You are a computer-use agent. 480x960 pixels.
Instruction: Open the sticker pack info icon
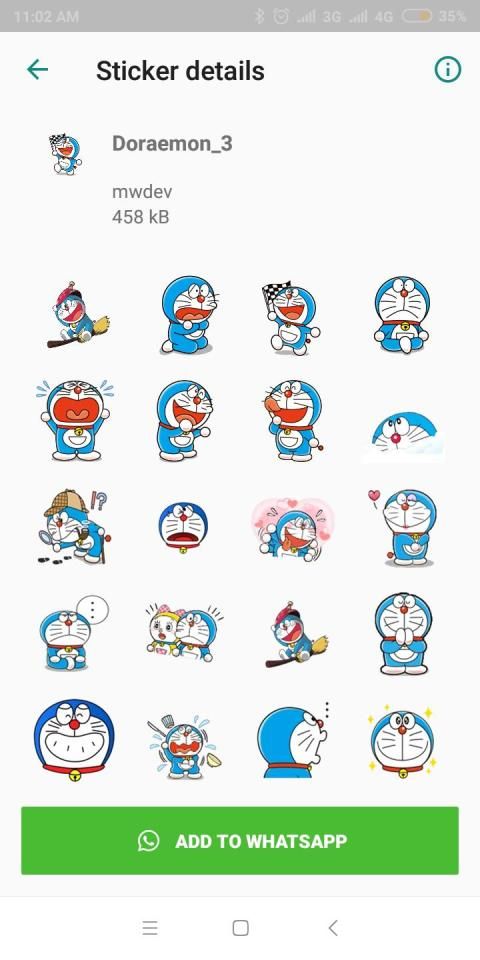pyautogui.click(x=448, y=70)
